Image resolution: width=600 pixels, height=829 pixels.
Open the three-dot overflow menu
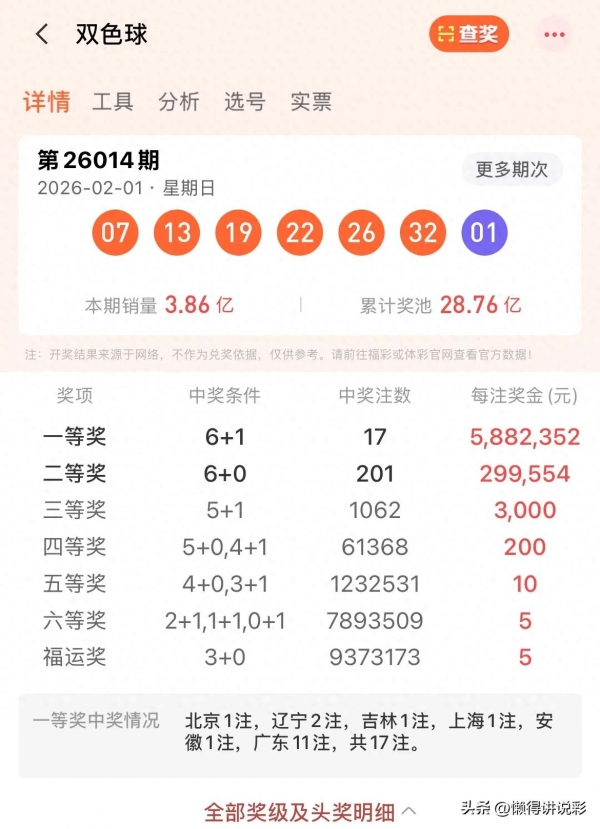click(554, 34)
